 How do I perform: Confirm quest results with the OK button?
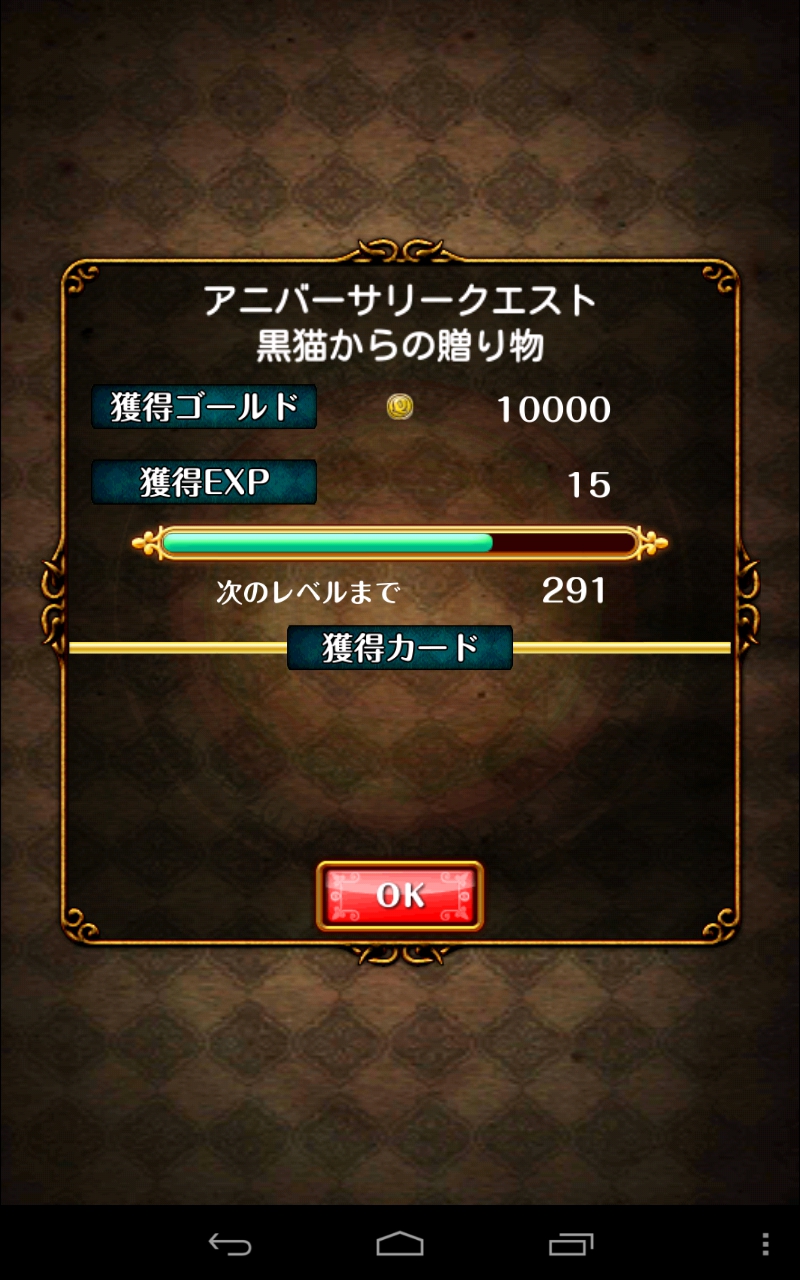(x=400, y=895)
